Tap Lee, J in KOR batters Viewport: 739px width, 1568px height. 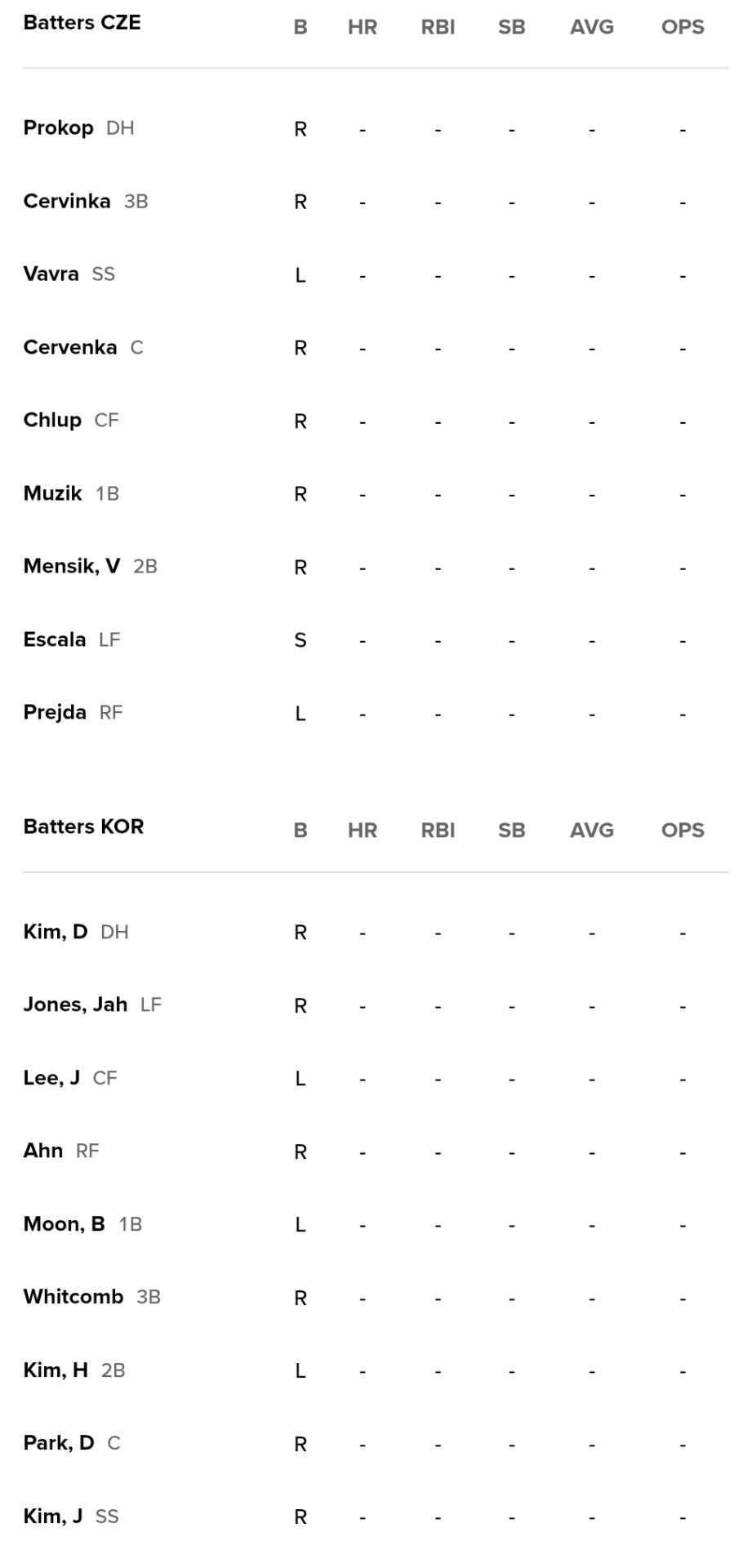(x=51, y=1078)
